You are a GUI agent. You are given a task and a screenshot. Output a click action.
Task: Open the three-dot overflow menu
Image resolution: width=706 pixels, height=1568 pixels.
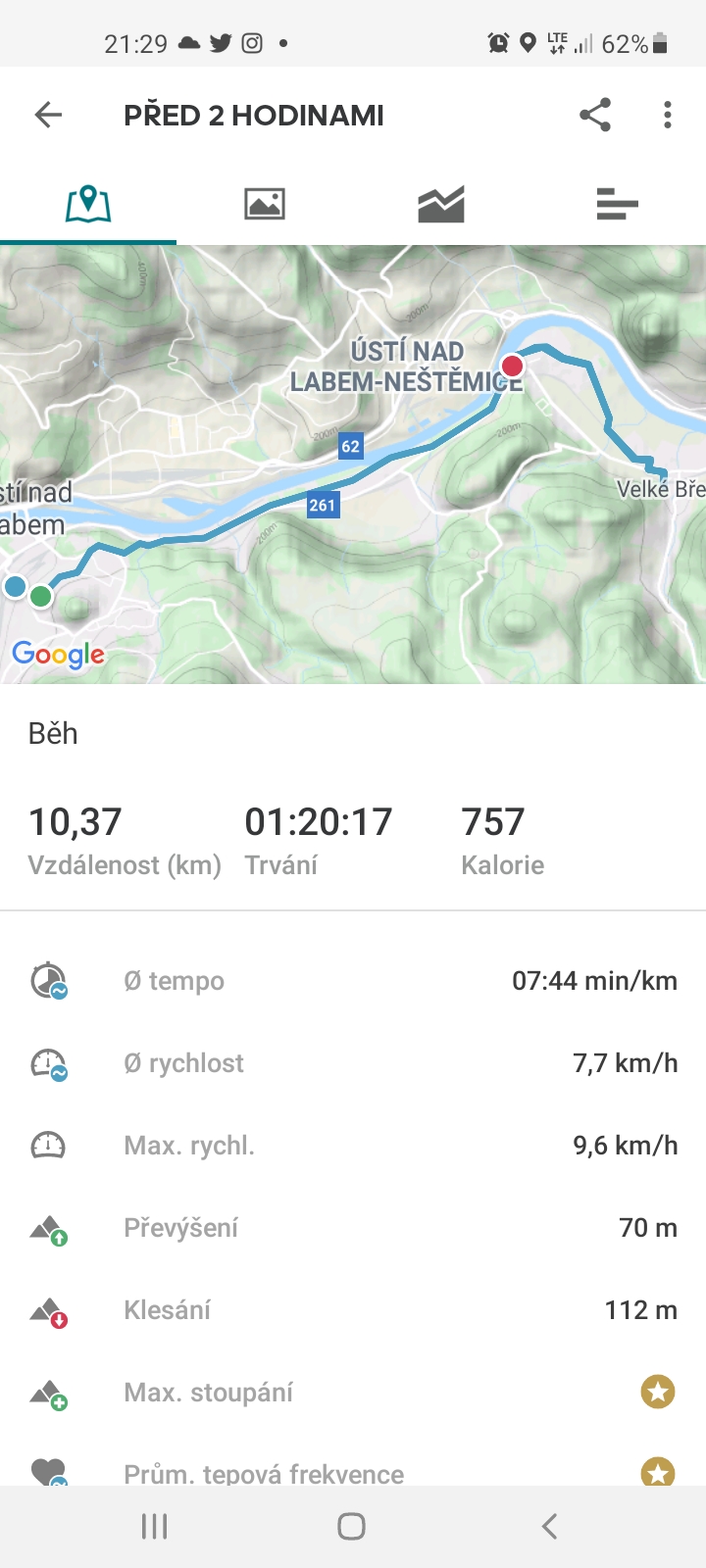668,115
